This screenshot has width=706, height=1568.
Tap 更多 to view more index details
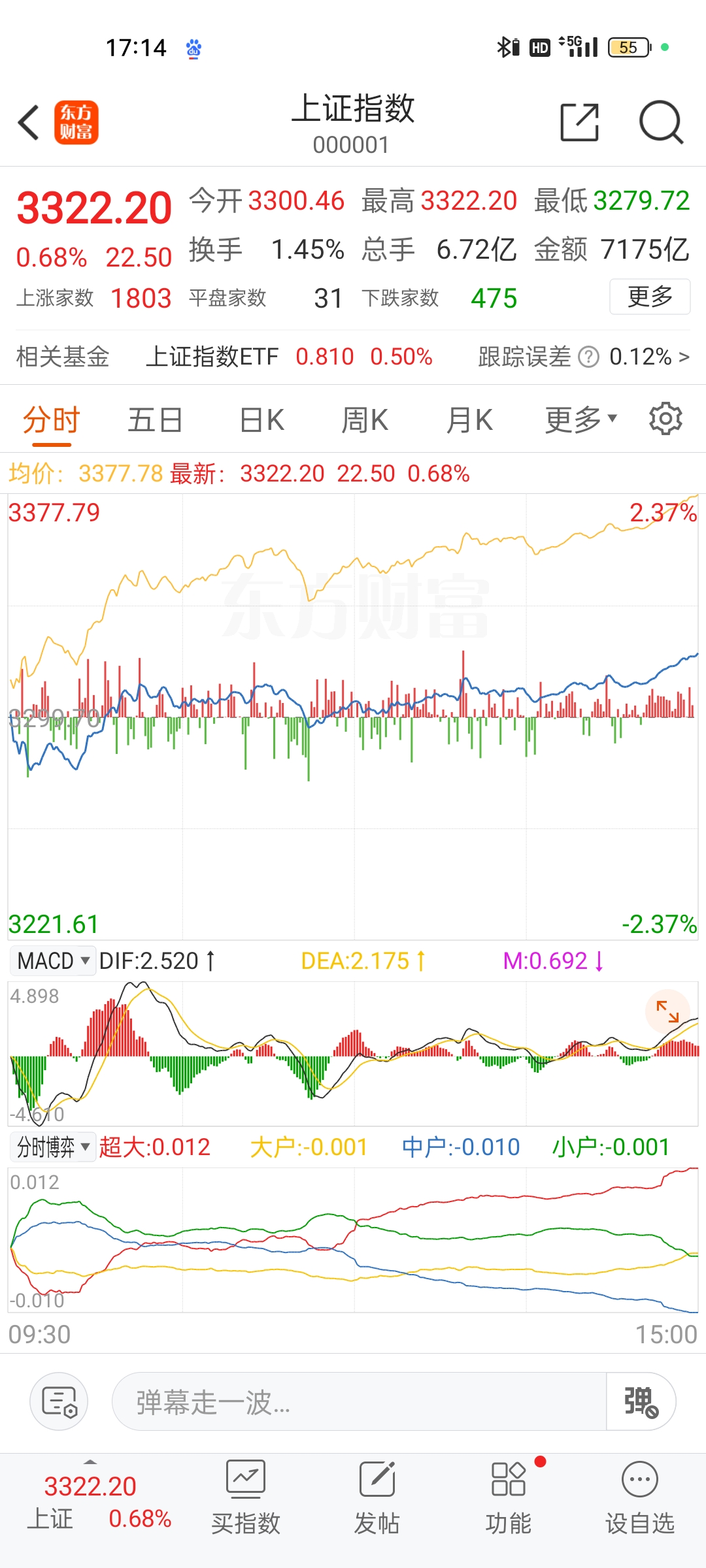(x=649, y=296)
